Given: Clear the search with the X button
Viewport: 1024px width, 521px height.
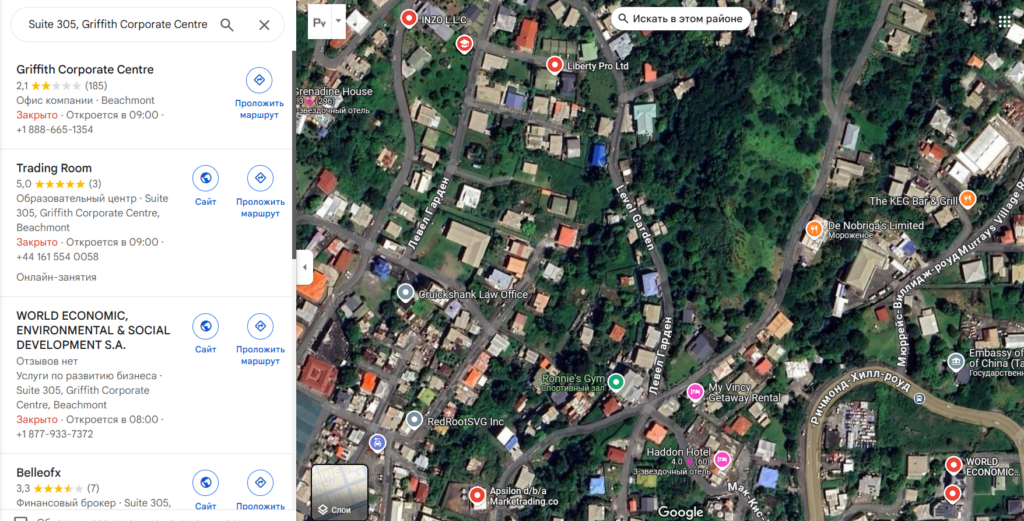Looking at the screenshot, I should (x=264, y=25).
